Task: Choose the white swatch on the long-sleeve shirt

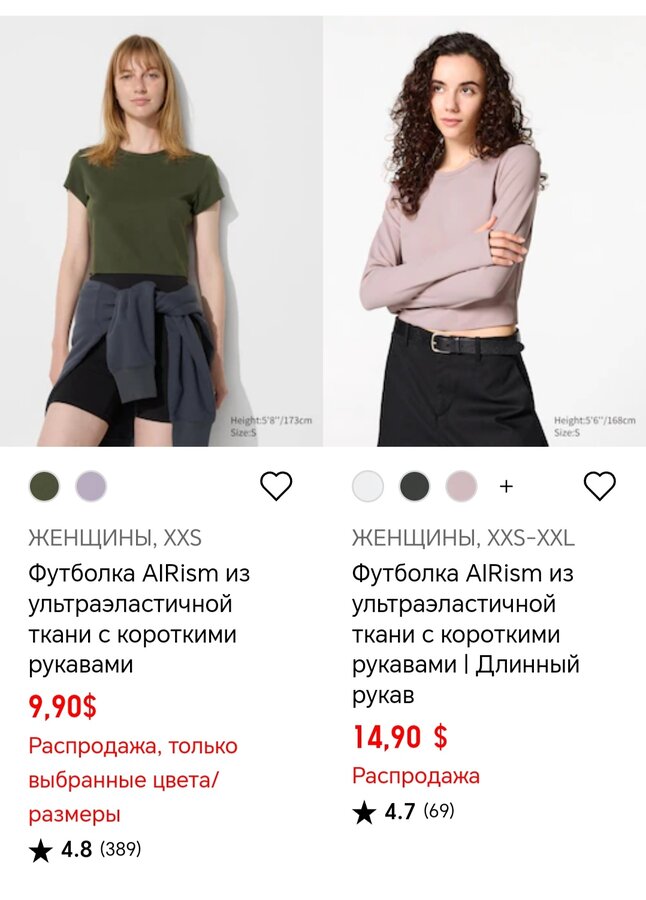Action: pyautogui.click(x=368, y=487)
